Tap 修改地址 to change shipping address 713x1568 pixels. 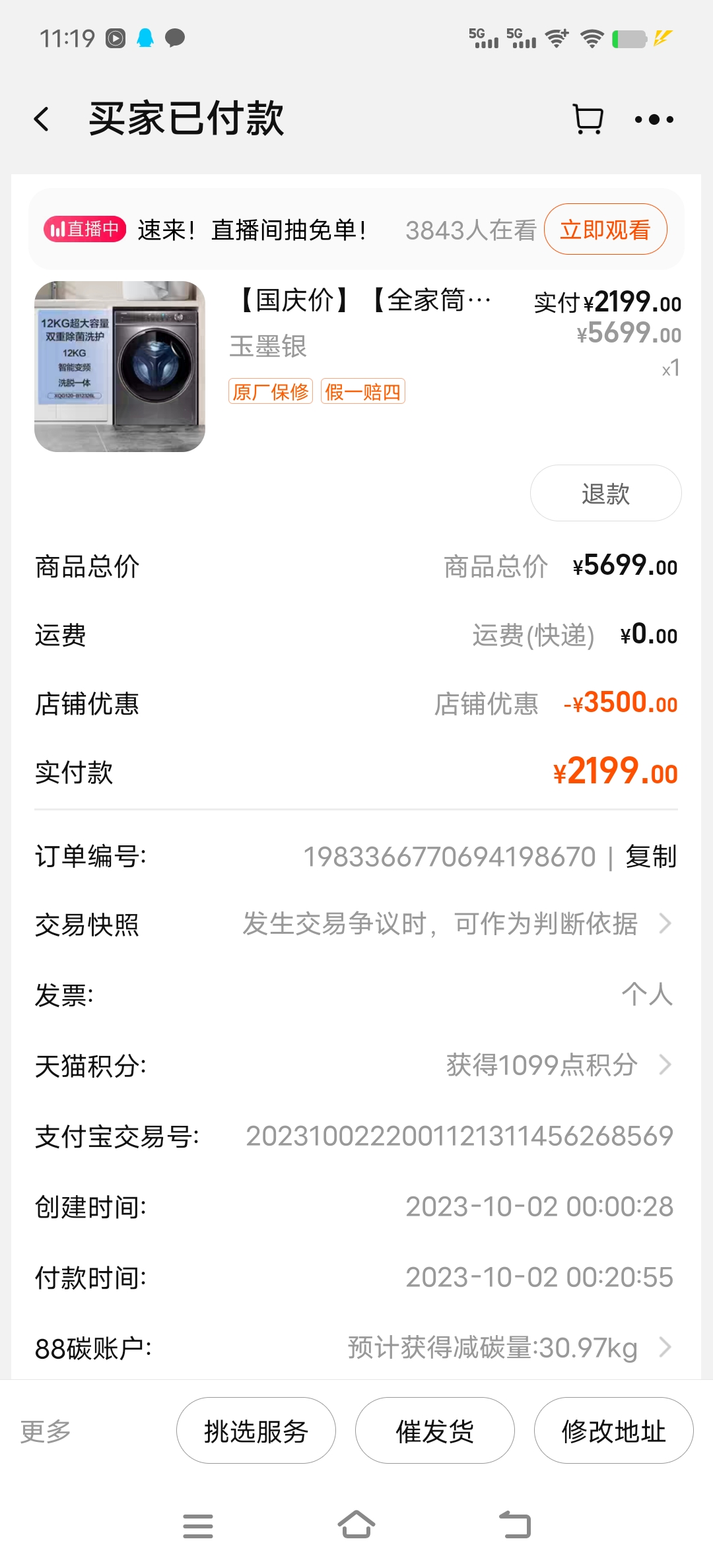(613, 1431)
